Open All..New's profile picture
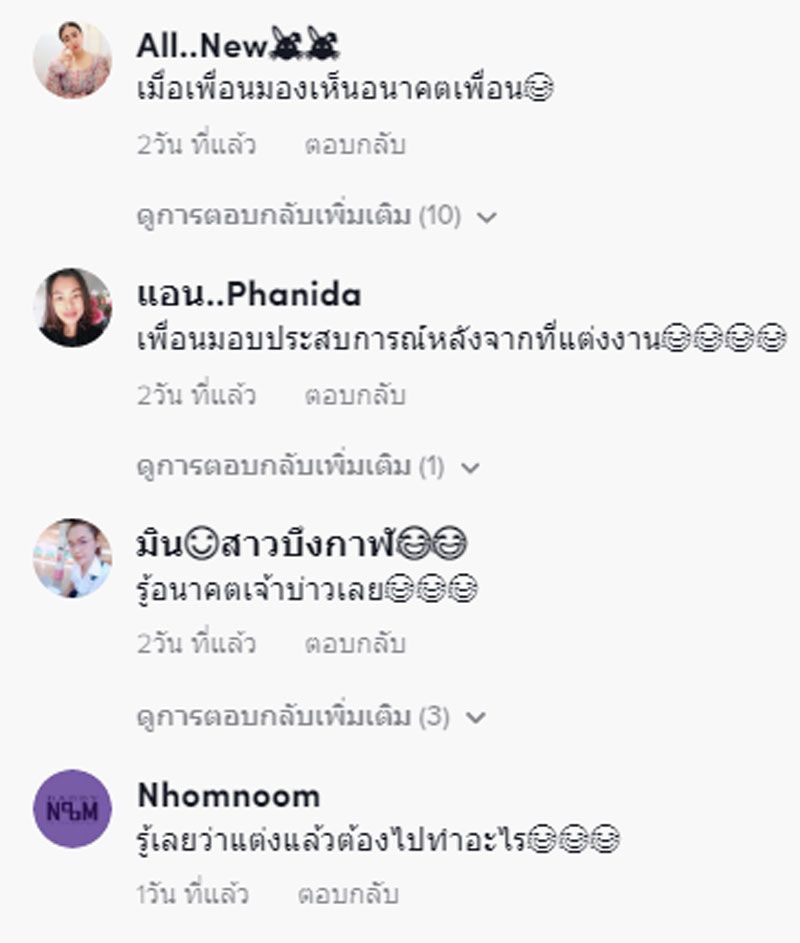This screenshot has height=943, width=800. (72, 60)
